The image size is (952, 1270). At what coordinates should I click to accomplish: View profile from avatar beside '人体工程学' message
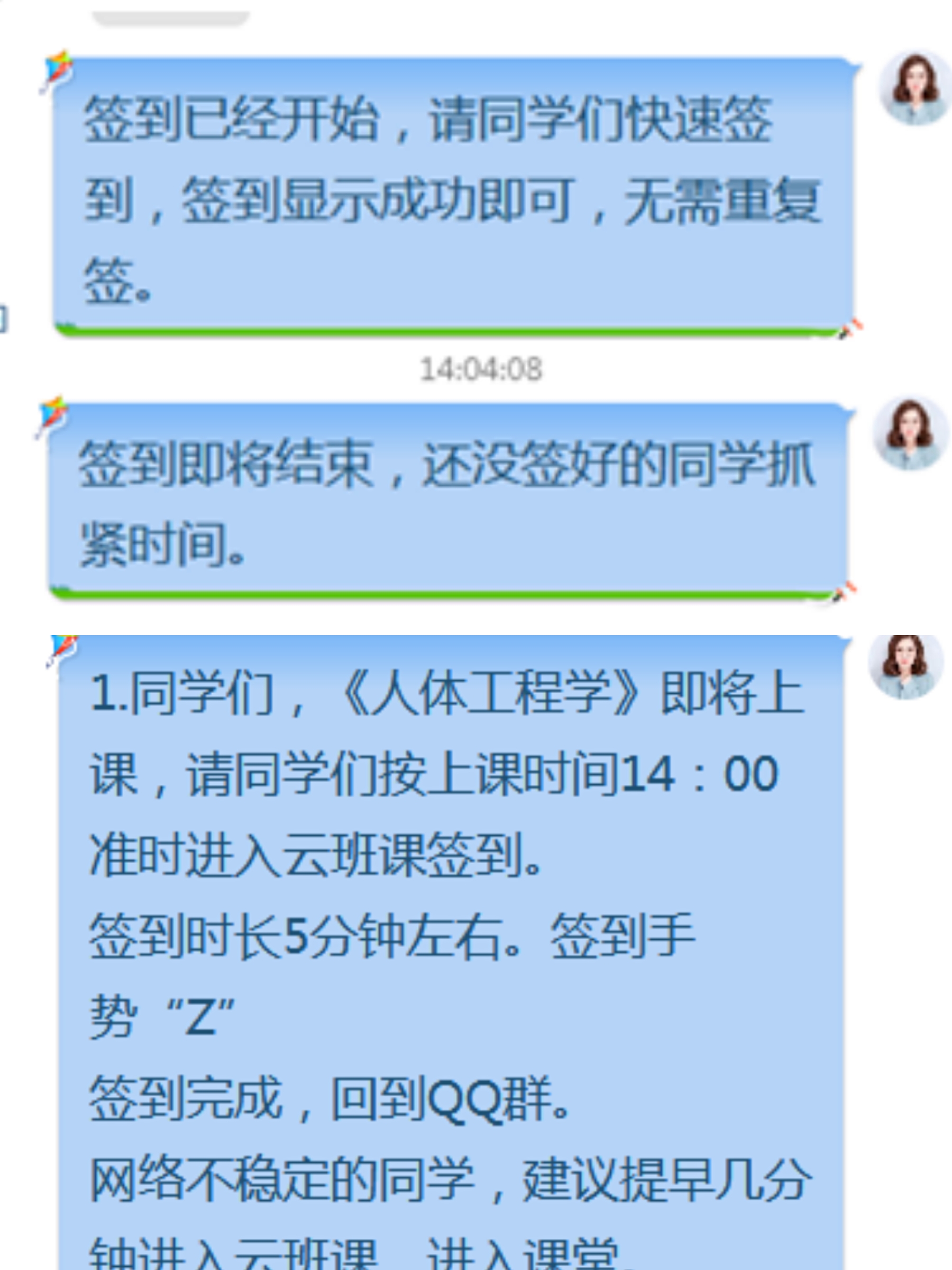pos(905,666)
